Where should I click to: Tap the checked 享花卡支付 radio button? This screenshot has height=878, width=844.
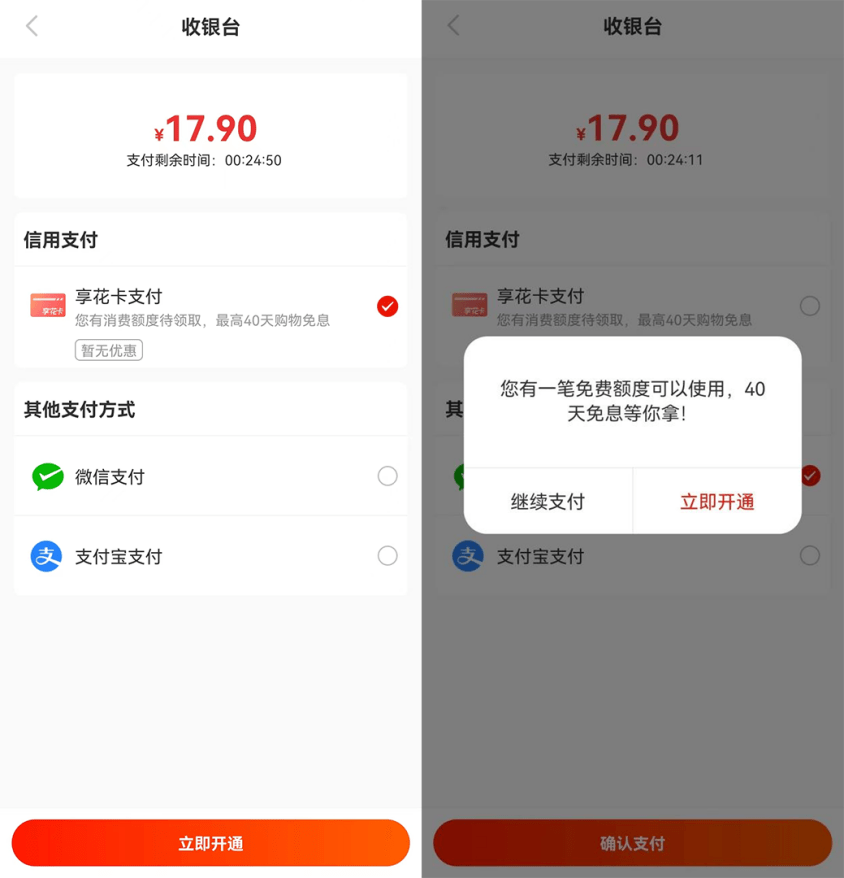tap(387, 306)
